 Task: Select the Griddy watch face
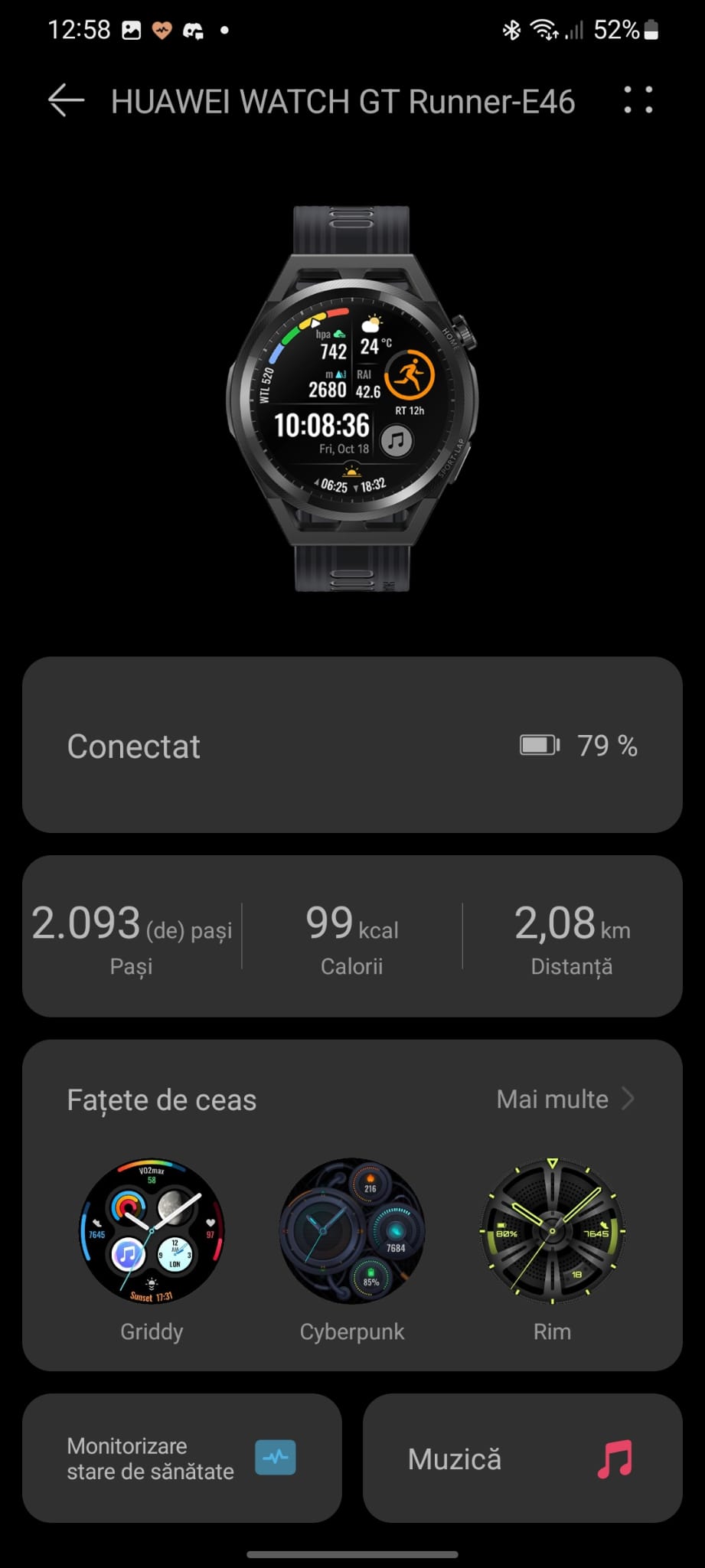(x=152, y=1230)
